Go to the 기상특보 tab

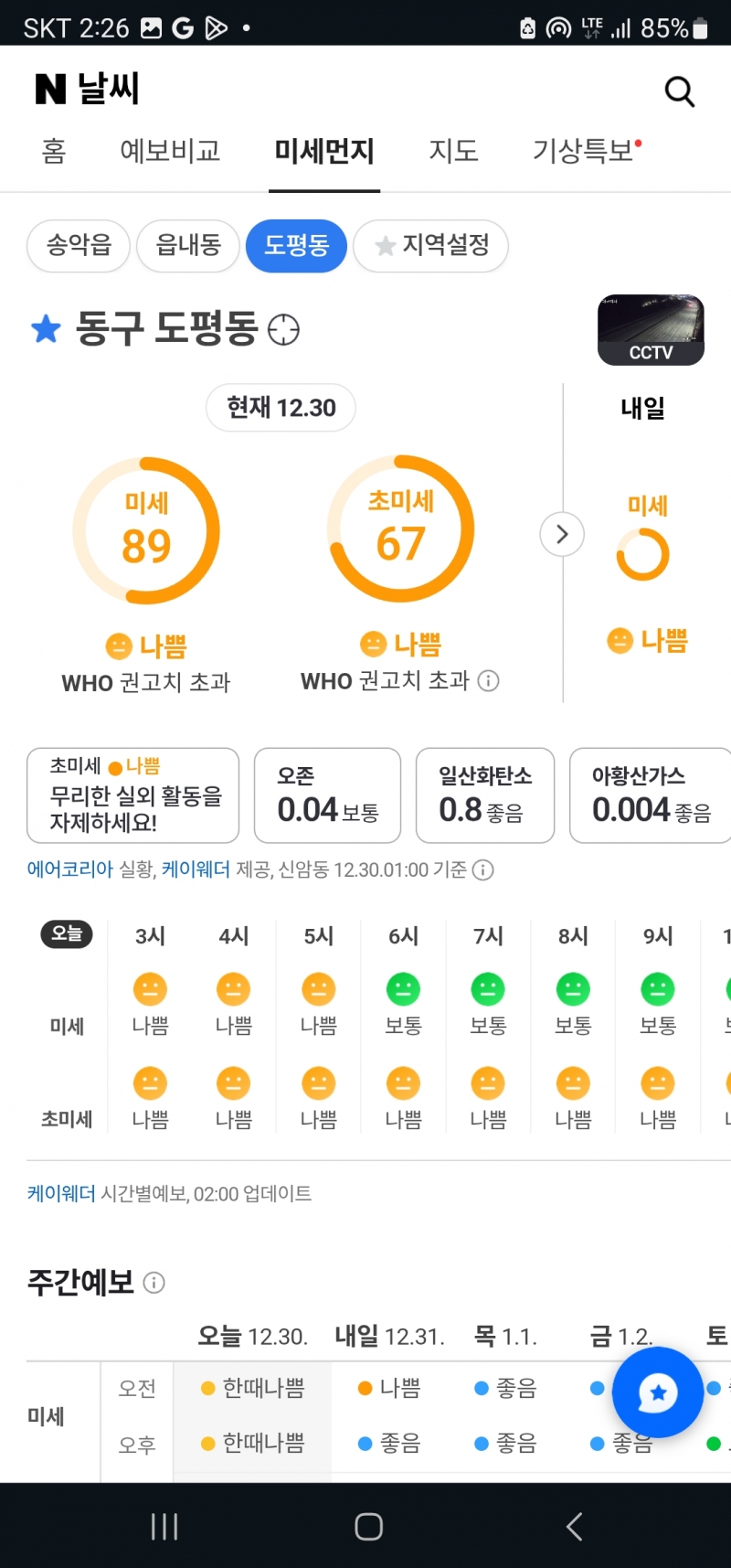[585, 151]
